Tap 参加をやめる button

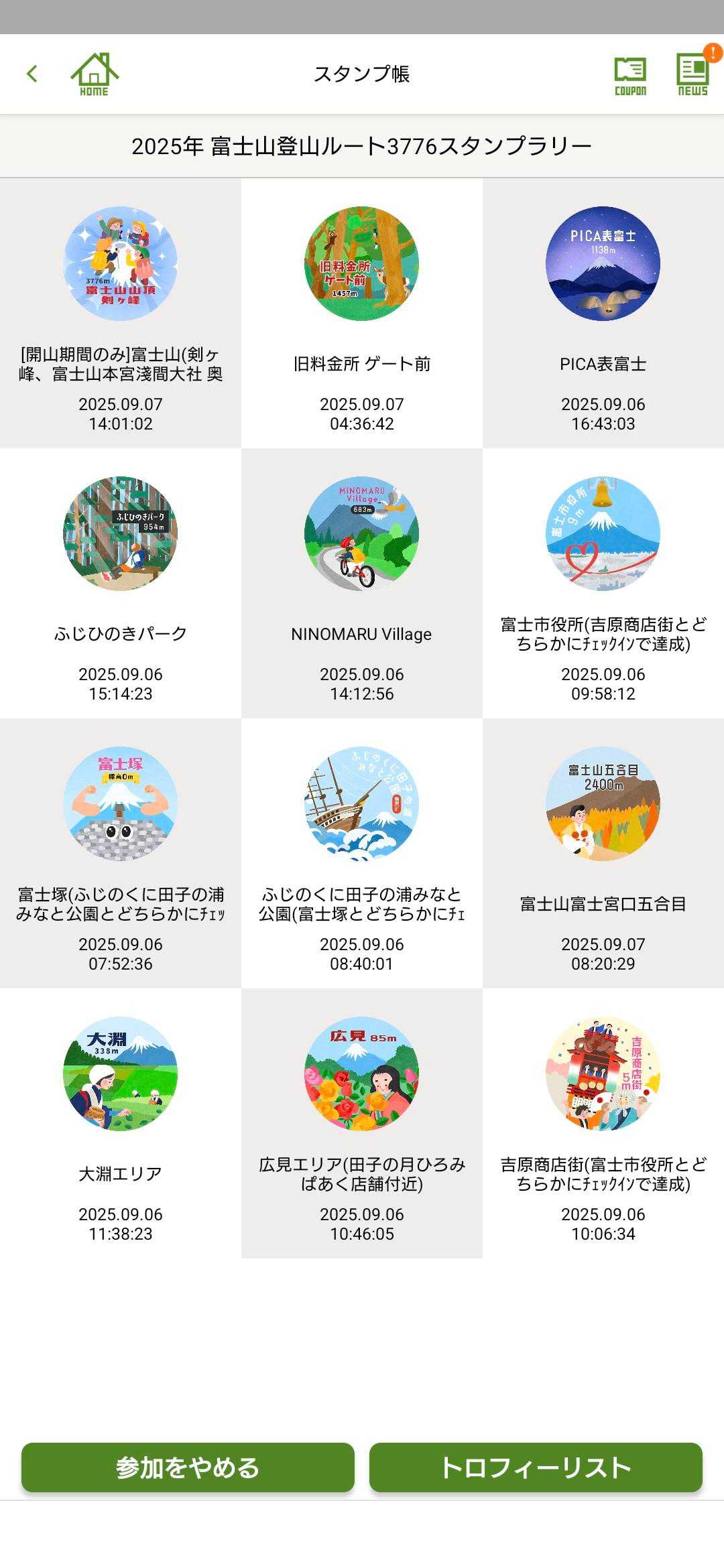click(188, 1467)
